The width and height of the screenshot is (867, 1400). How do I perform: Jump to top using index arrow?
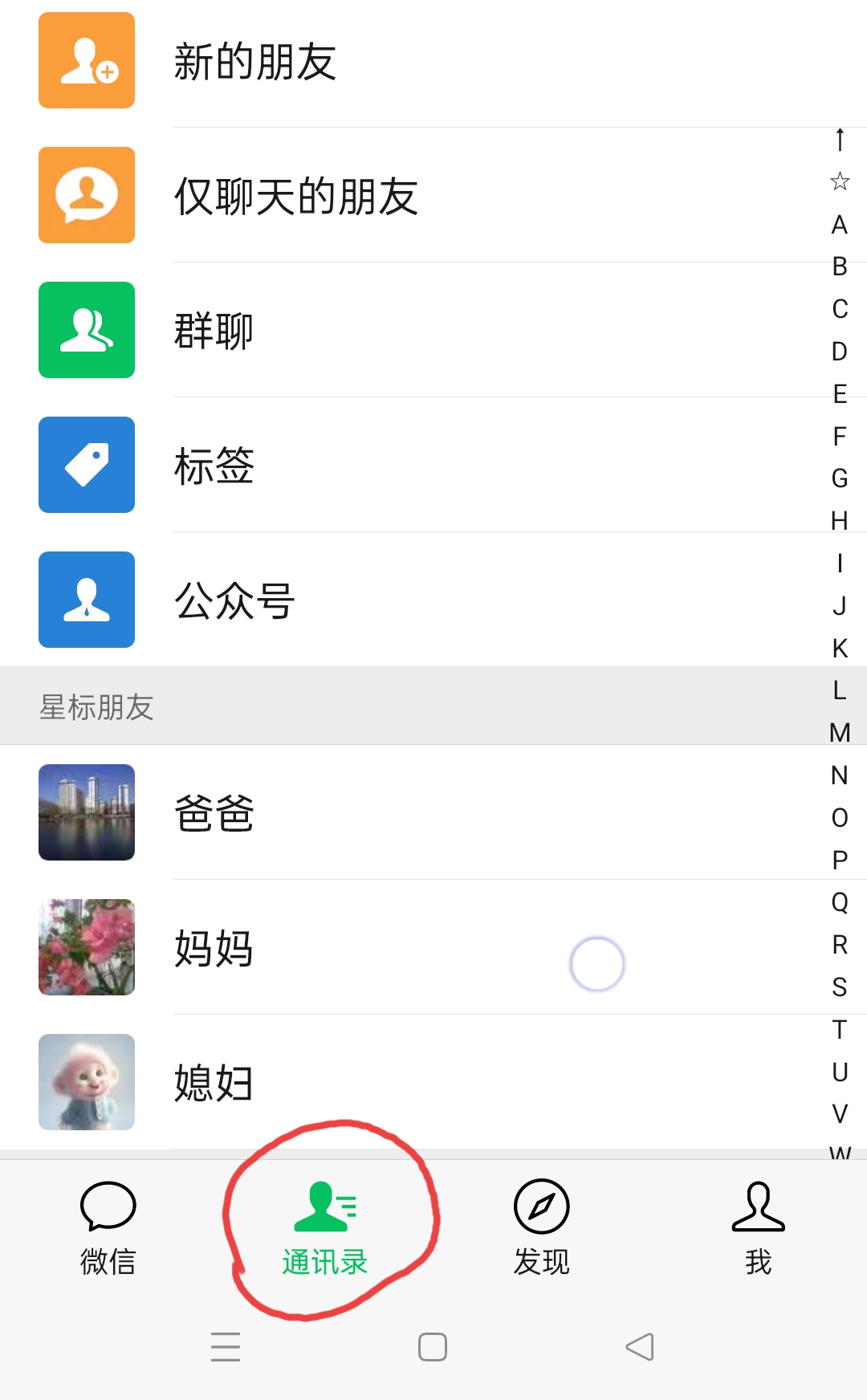click(840, 140)
